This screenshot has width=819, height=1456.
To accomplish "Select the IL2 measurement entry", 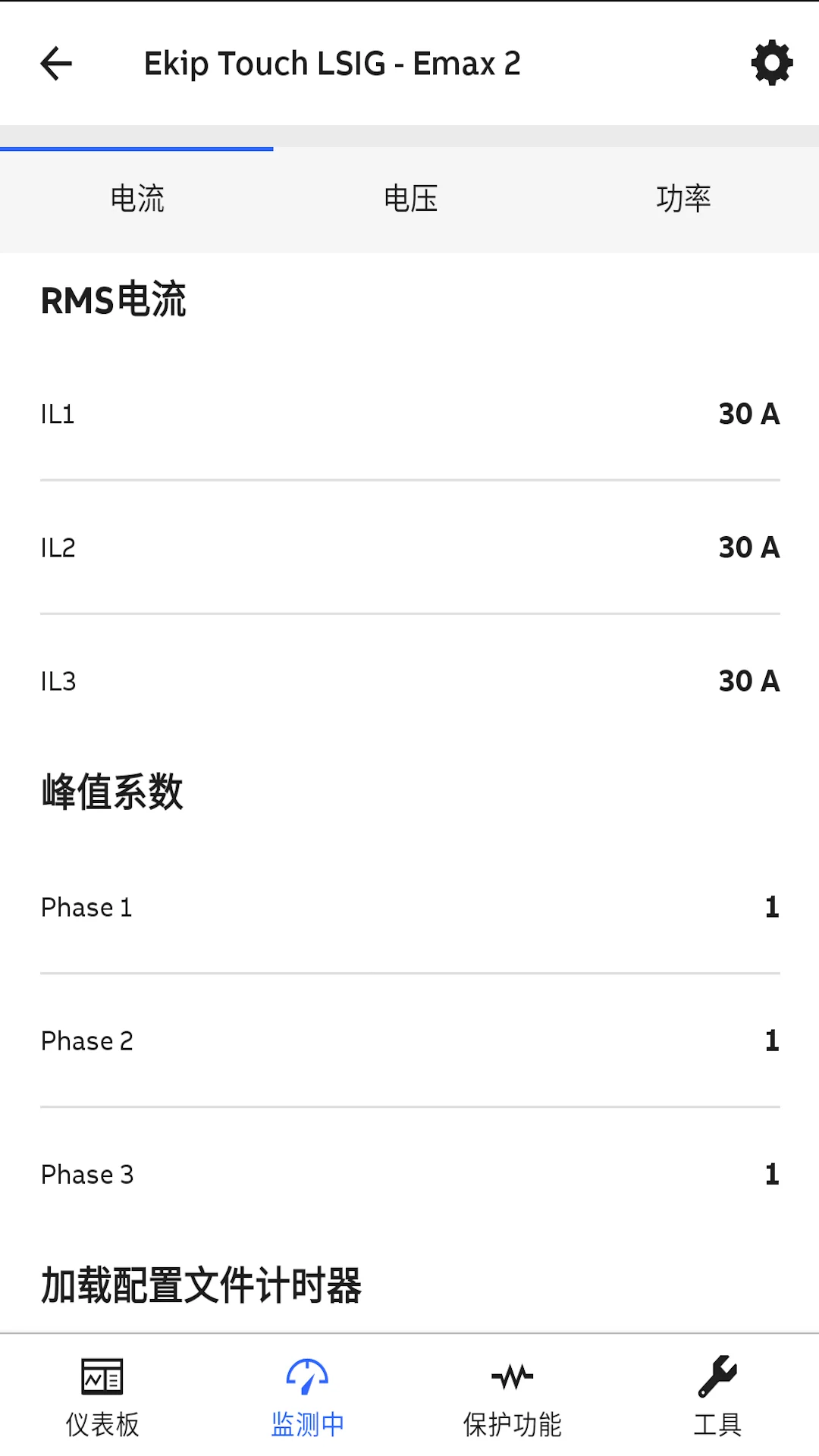I will click(x=409, y=548).
